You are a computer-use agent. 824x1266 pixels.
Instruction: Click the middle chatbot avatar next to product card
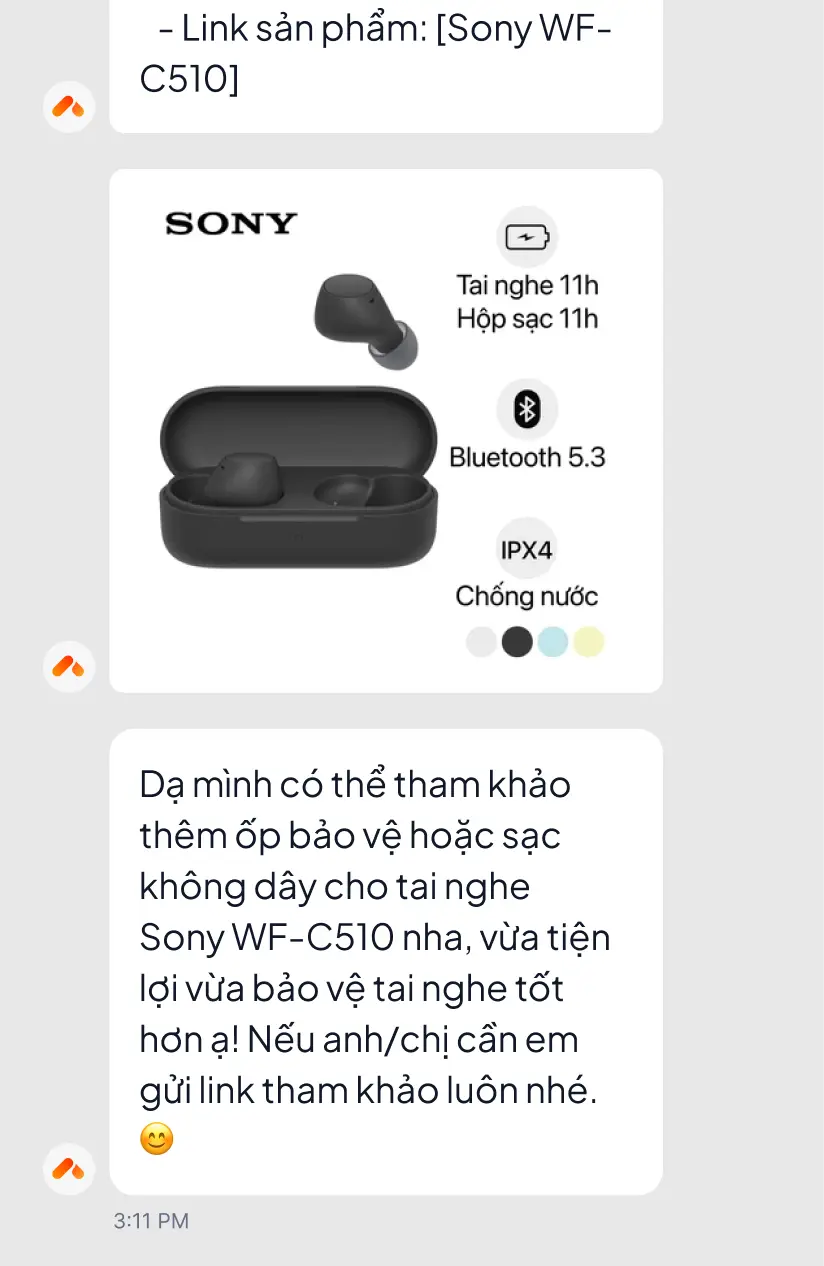69,665
